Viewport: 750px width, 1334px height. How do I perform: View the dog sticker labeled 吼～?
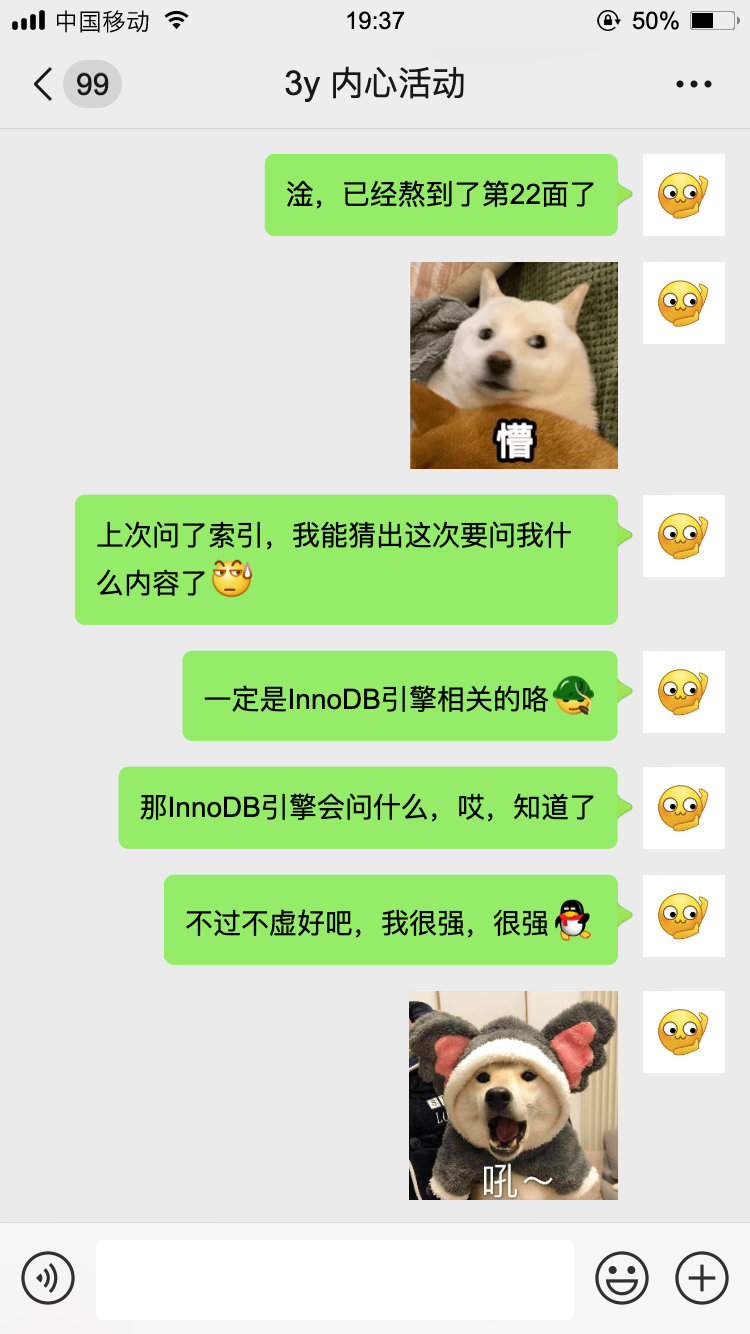(x=514, y=1095)
